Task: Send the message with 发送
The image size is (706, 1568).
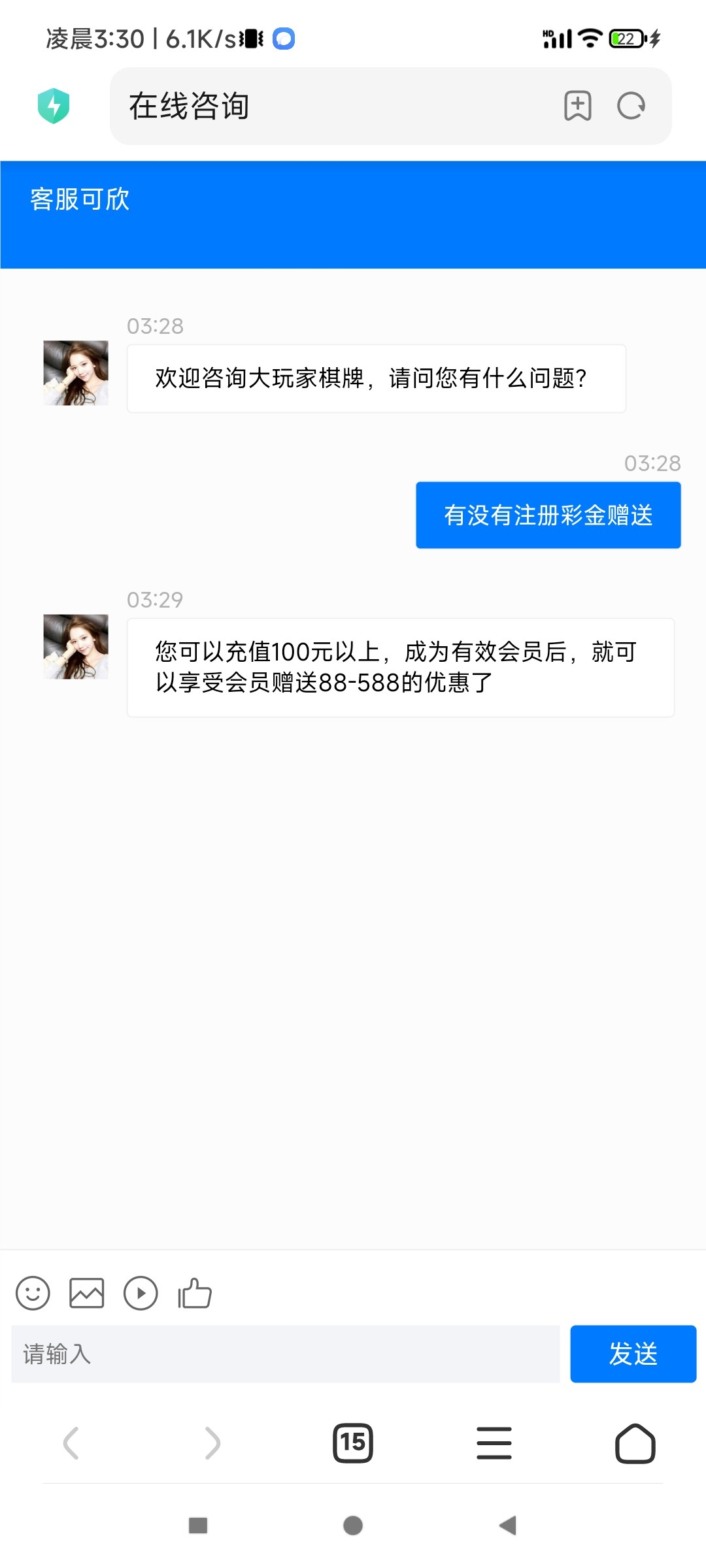Action: pyautogui.click(x=633, y=1354)
